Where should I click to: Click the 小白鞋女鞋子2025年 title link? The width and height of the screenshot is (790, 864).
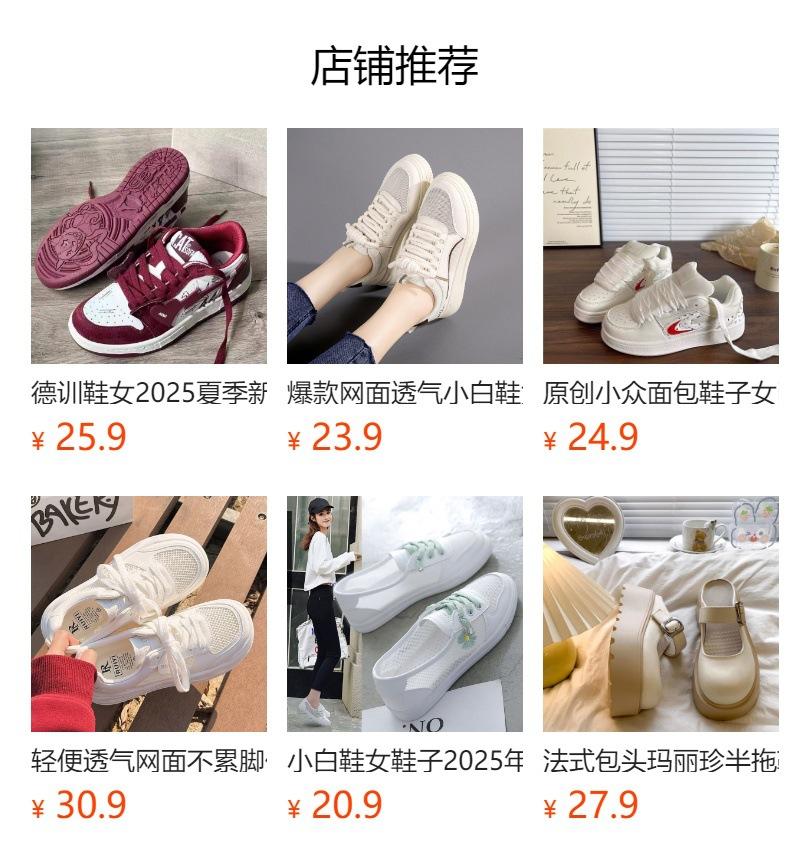click(x=406, y=759)
